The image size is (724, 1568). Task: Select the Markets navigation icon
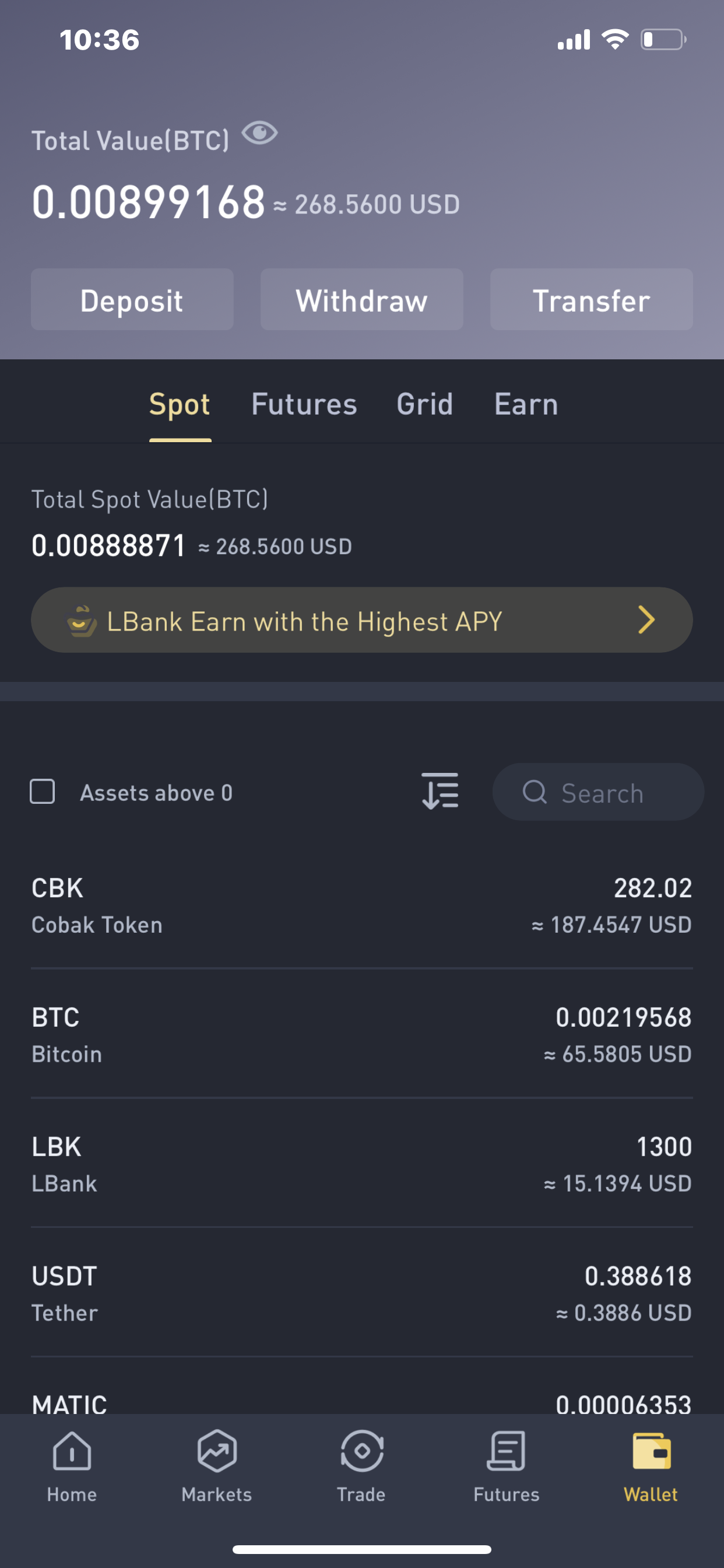pos(217,1454)
